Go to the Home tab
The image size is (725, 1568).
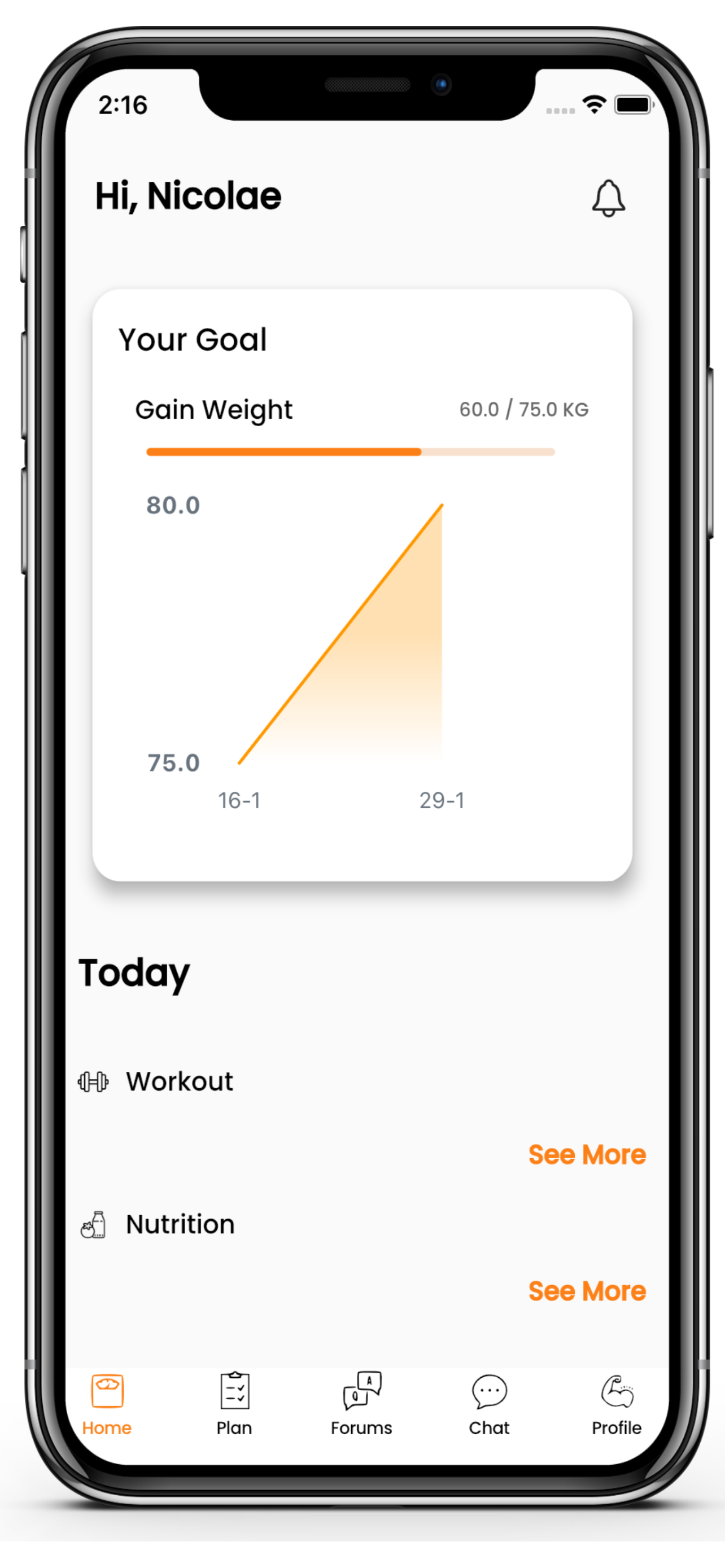click(x=107, y=1404)
